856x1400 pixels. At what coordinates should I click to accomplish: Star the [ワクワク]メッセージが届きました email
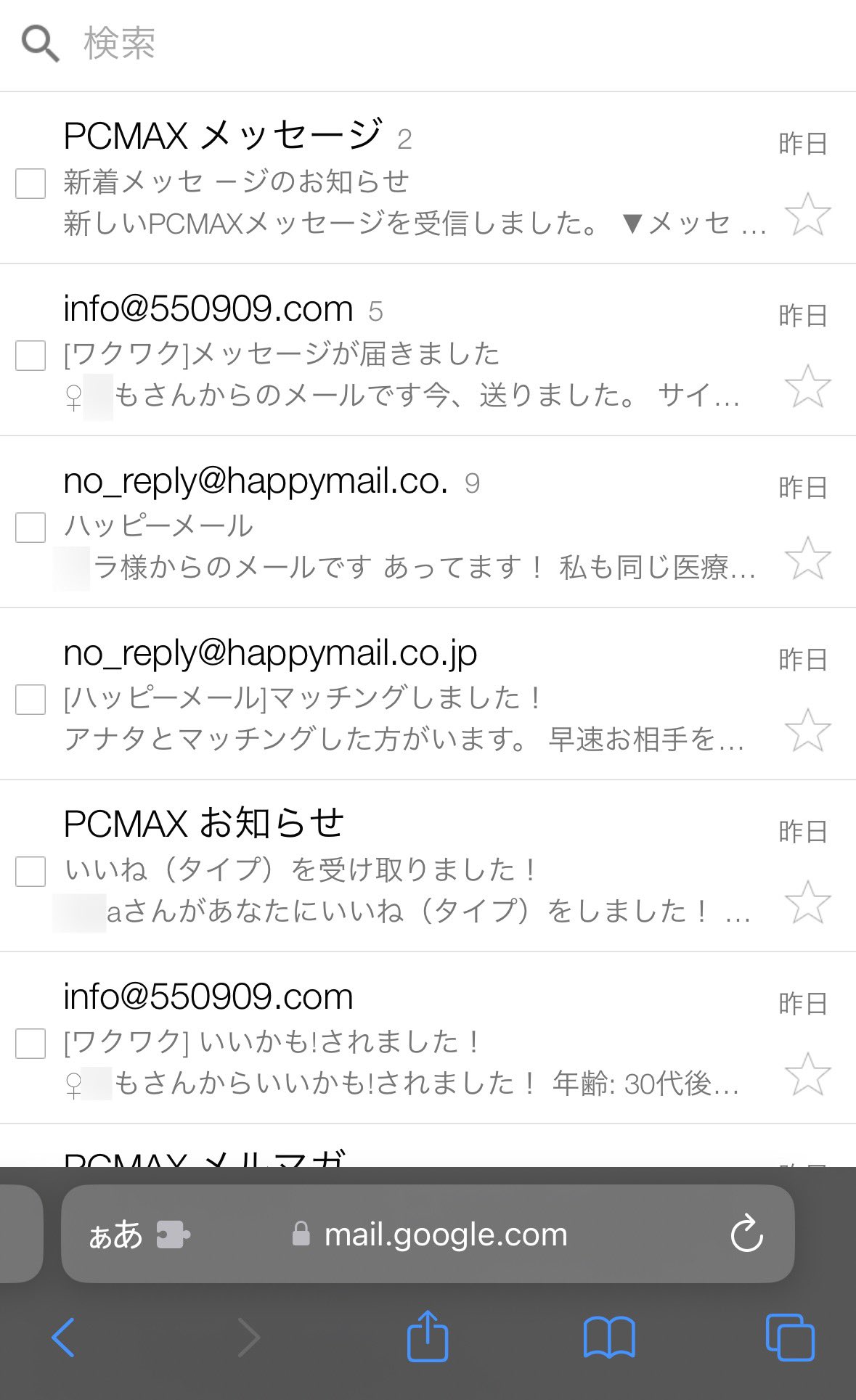807,386
